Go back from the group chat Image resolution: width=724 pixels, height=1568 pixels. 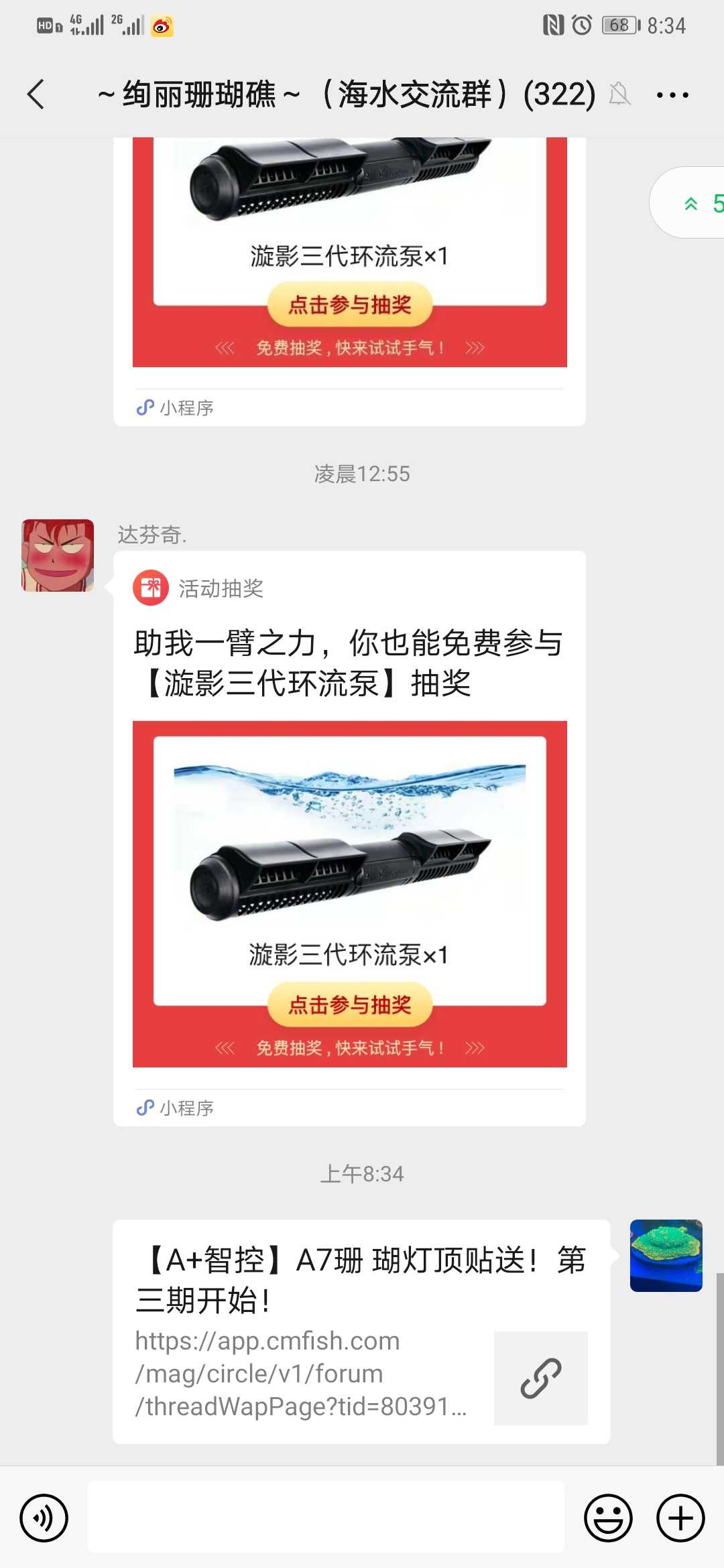click(x=36, y=94)
